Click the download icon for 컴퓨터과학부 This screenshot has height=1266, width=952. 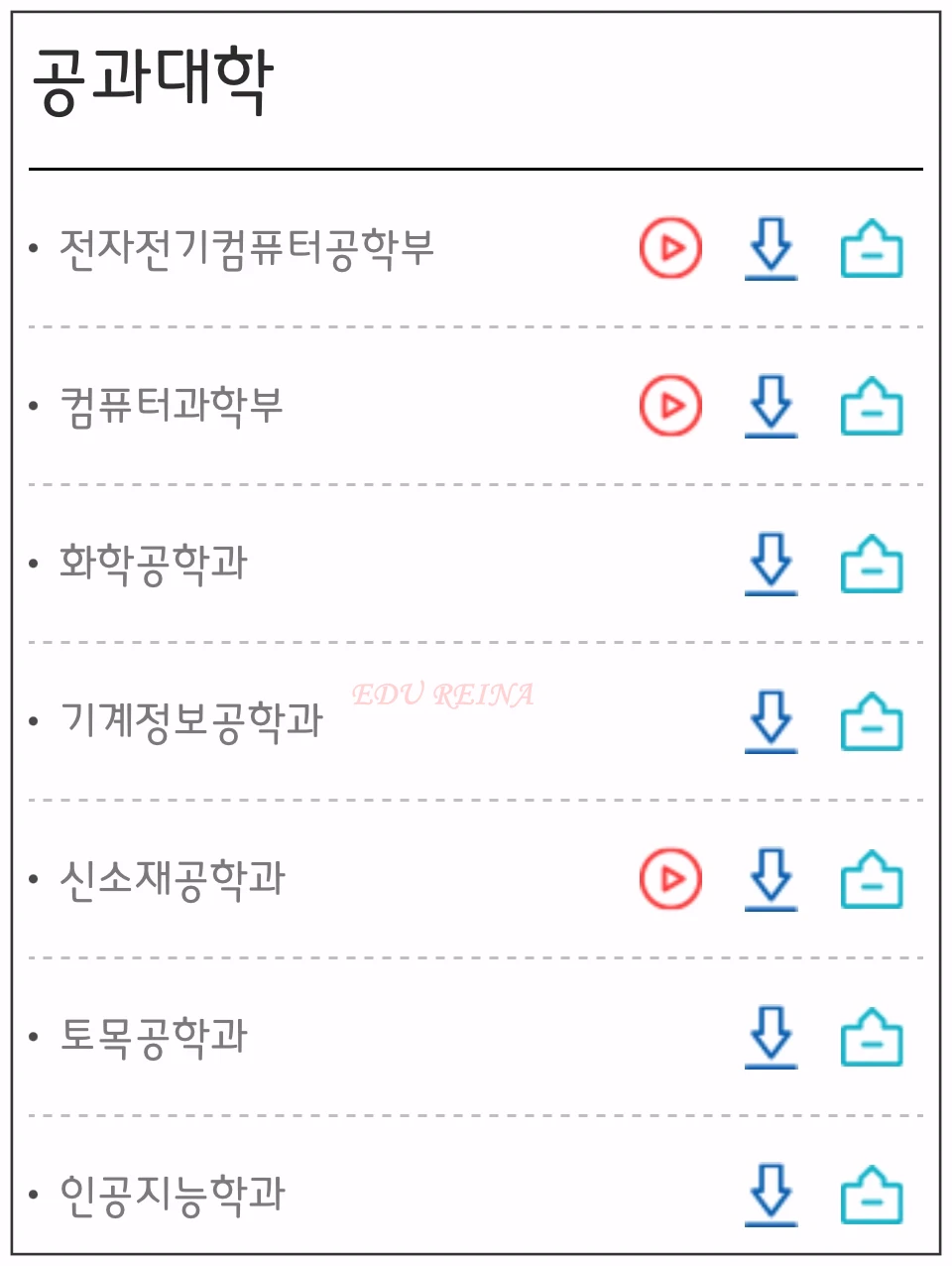click(x=773, y=404)
